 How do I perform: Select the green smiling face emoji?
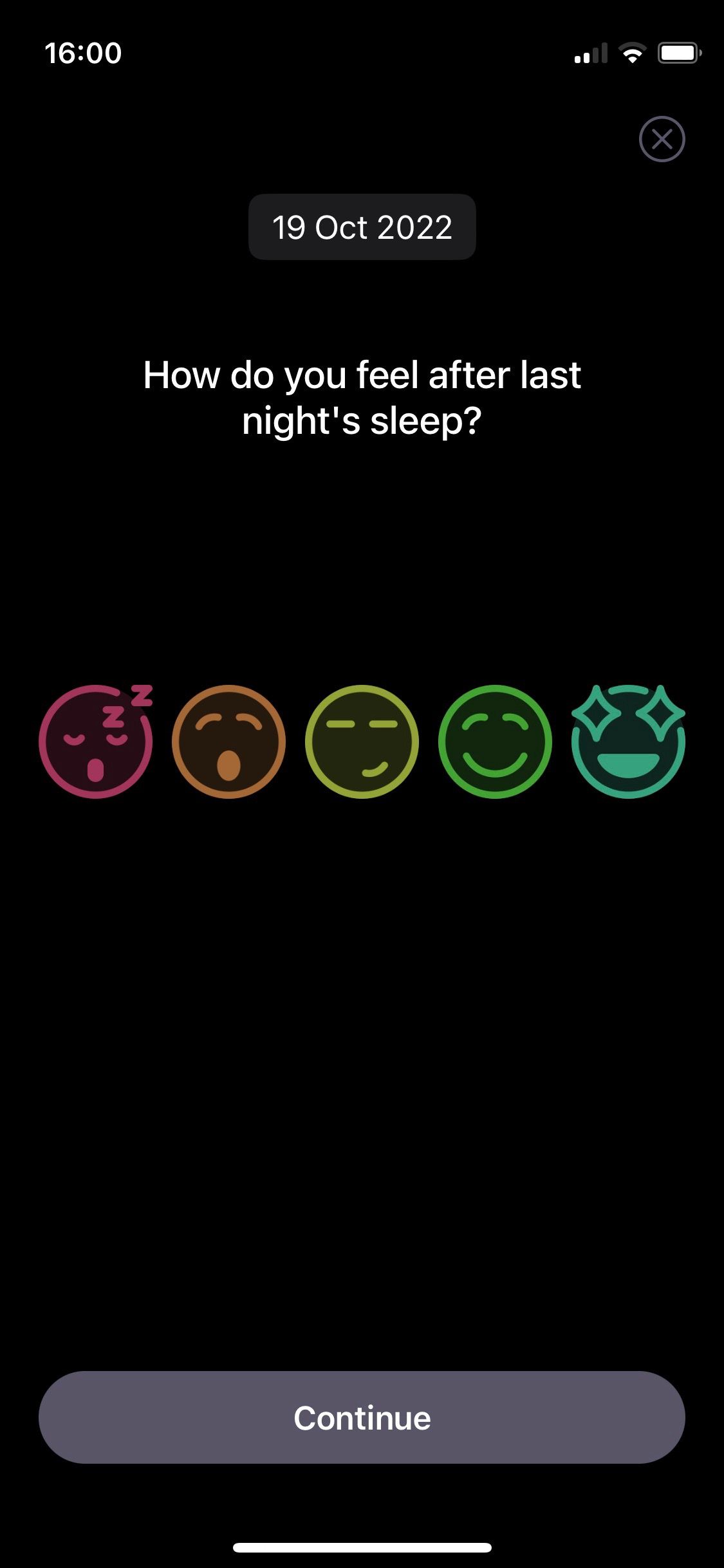pyautogui.click(x=495, y=742)
